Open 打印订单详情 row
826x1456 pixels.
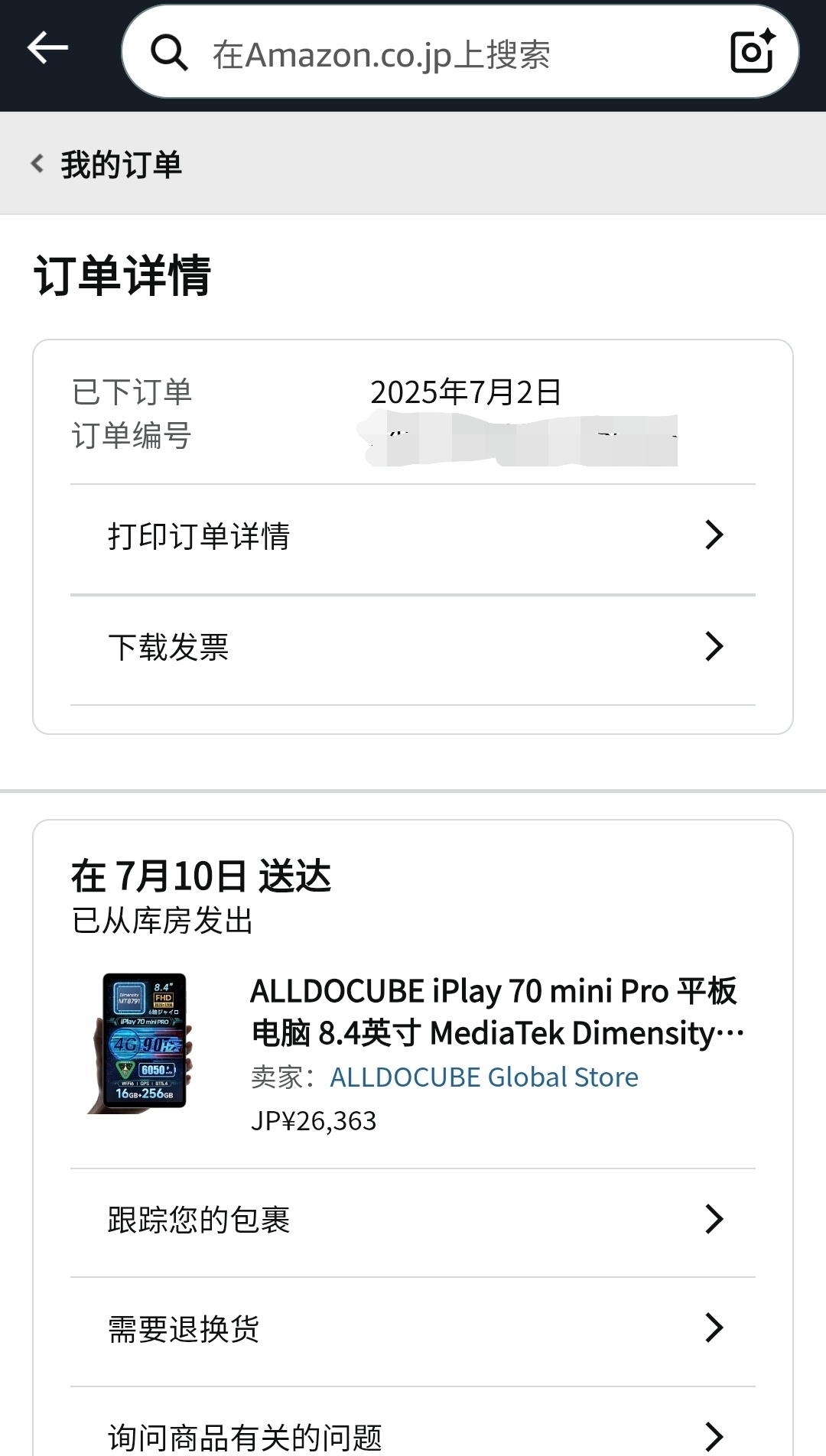click(413, 538)
